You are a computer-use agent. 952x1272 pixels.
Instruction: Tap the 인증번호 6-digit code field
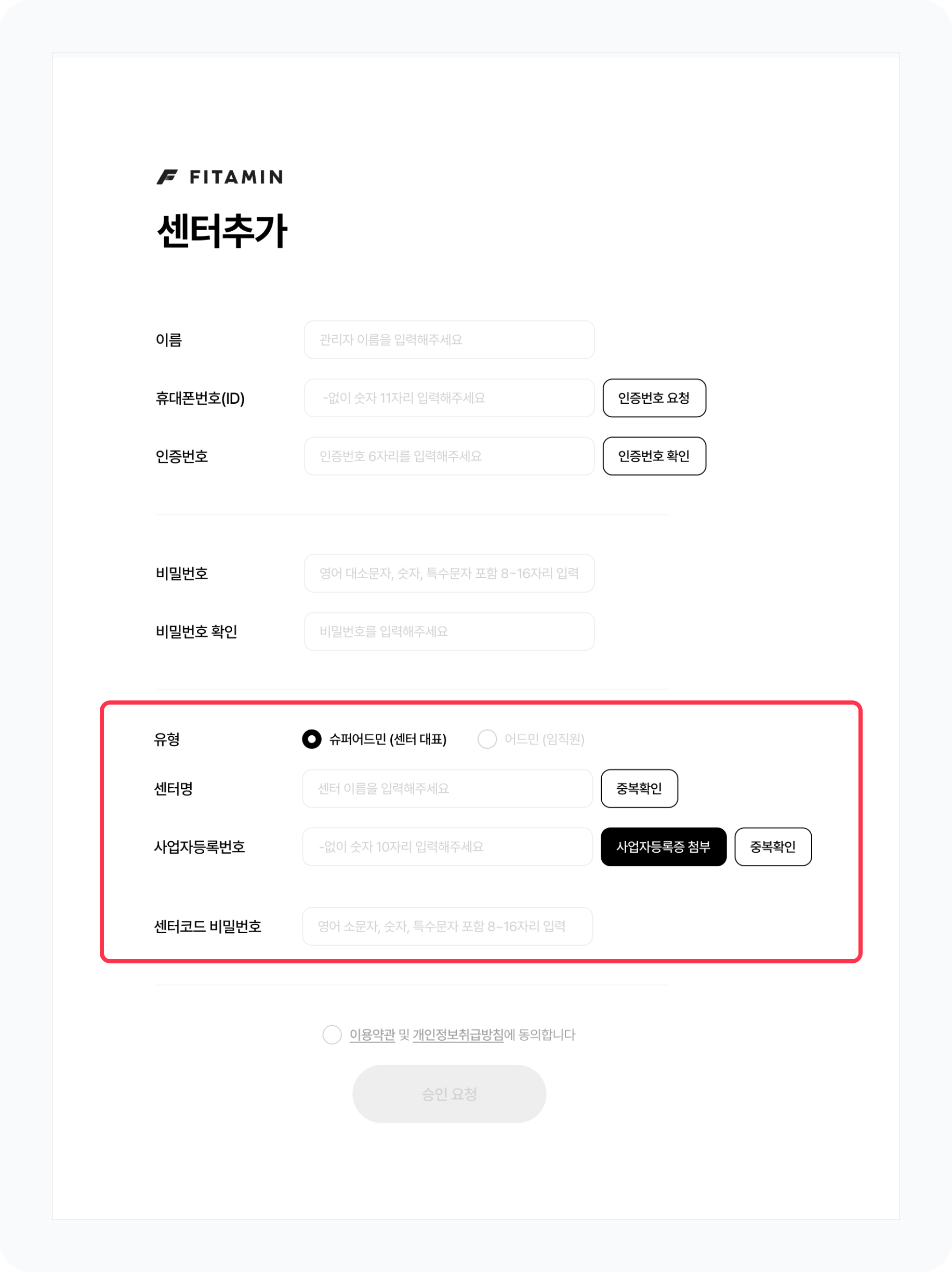448,456
